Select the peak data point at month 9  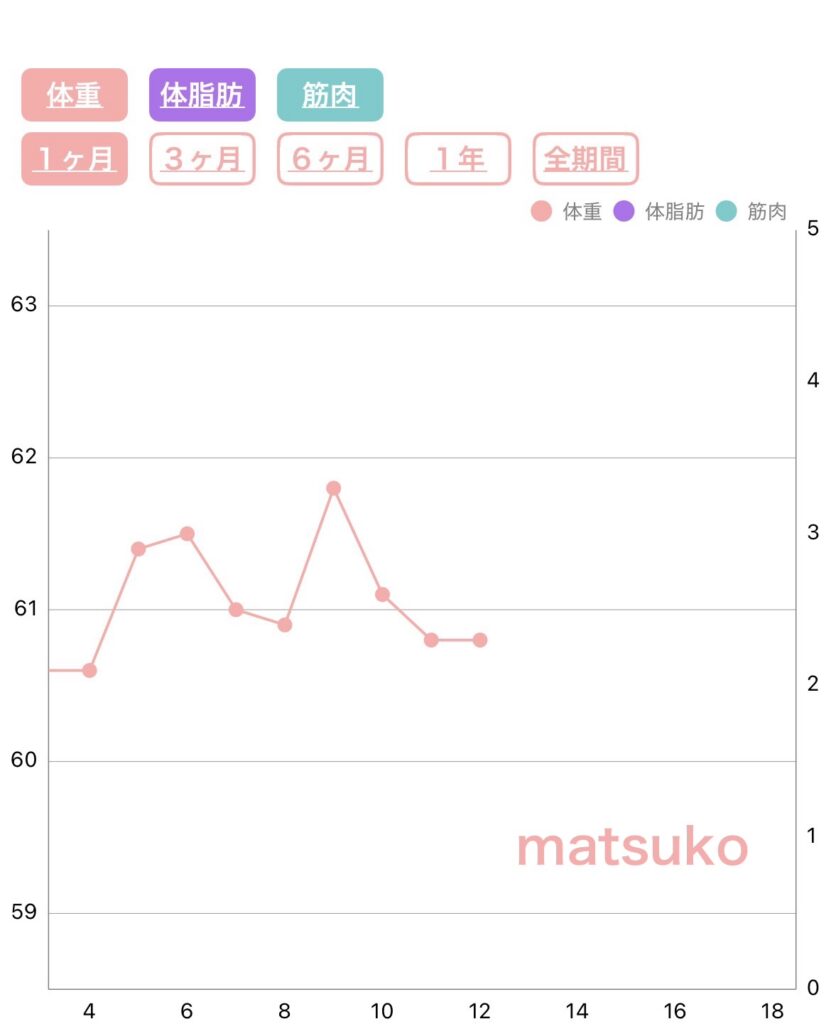[334, 487]
